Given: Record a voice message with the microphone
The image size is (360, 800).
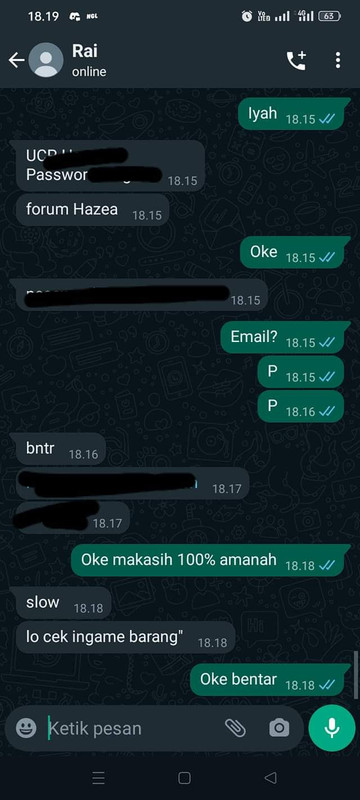Looking at the screenshot, I should click(x=332, y=728).
